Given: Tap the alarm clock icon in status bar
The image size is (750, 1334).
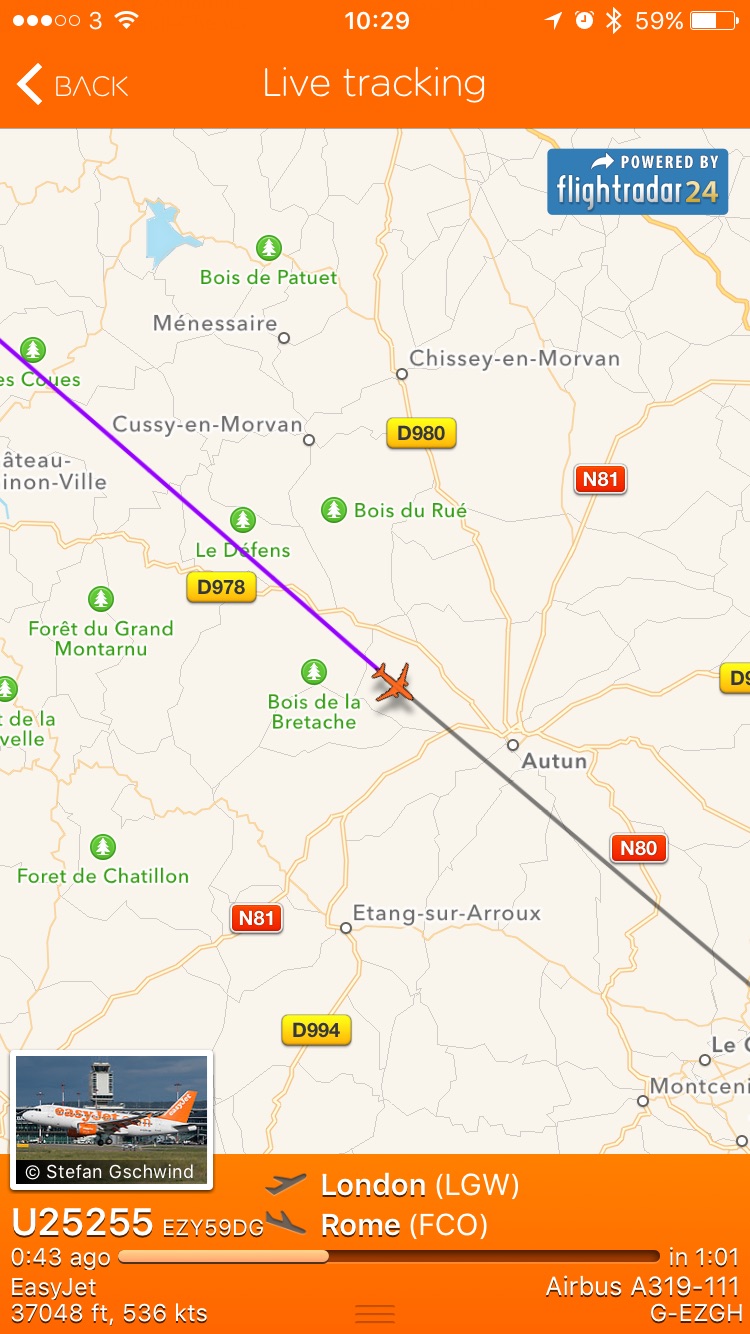Looking at the screenshot, I should pyautogui.click(x=583, y=19).
